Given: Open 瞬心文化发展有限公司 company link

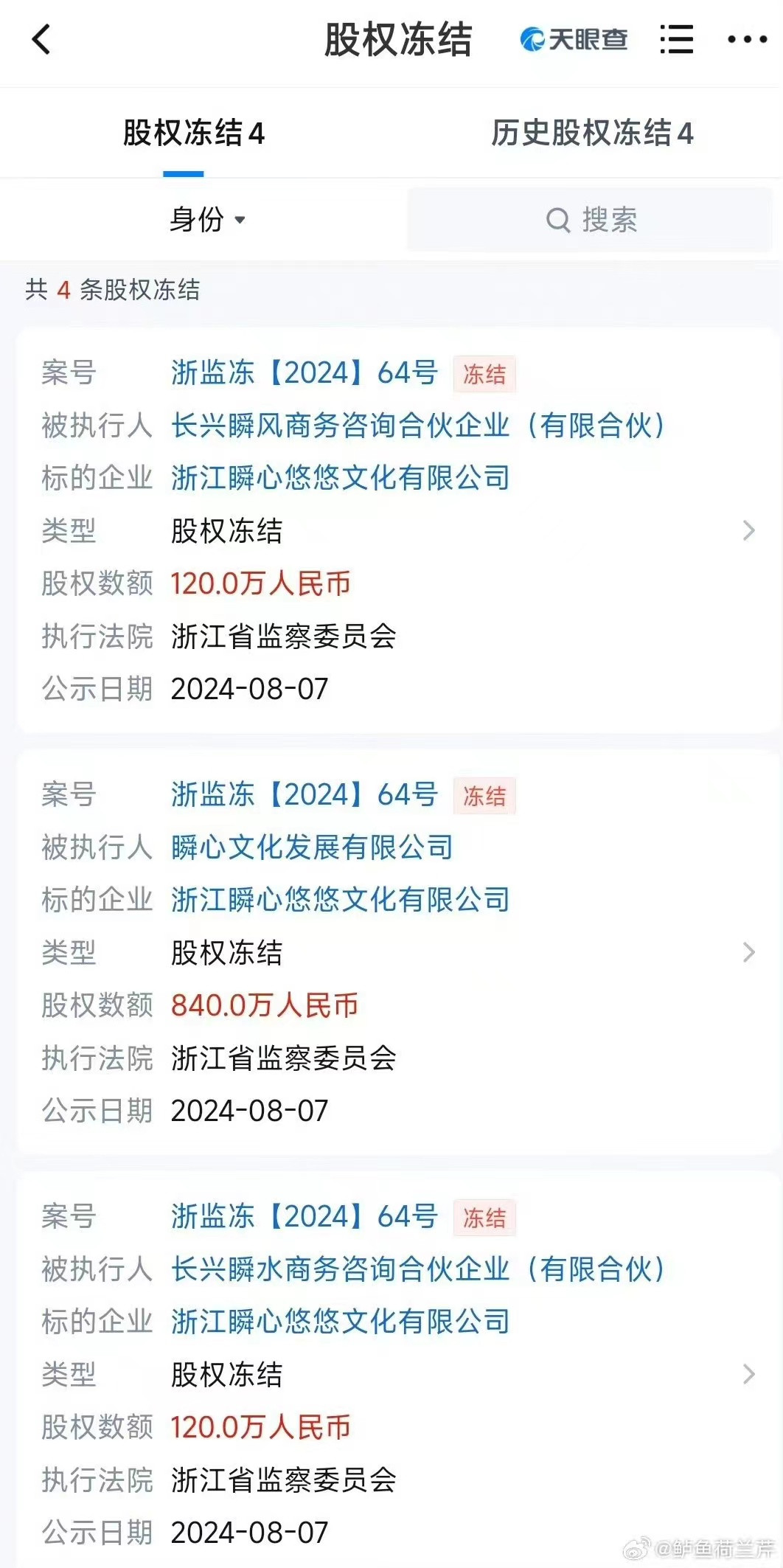Looking at the screenshot, I should (x=312, y=847).
